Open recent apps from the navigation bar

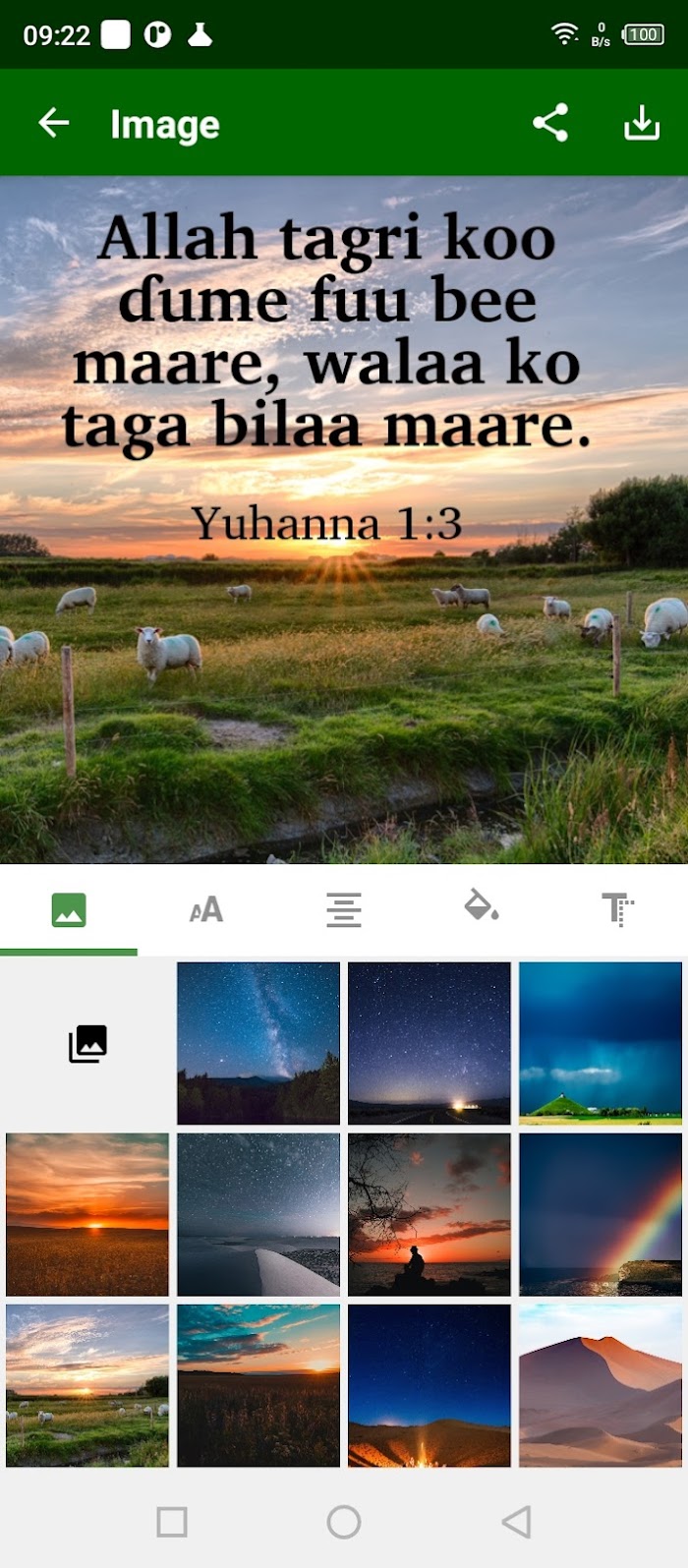[172, 1522]
